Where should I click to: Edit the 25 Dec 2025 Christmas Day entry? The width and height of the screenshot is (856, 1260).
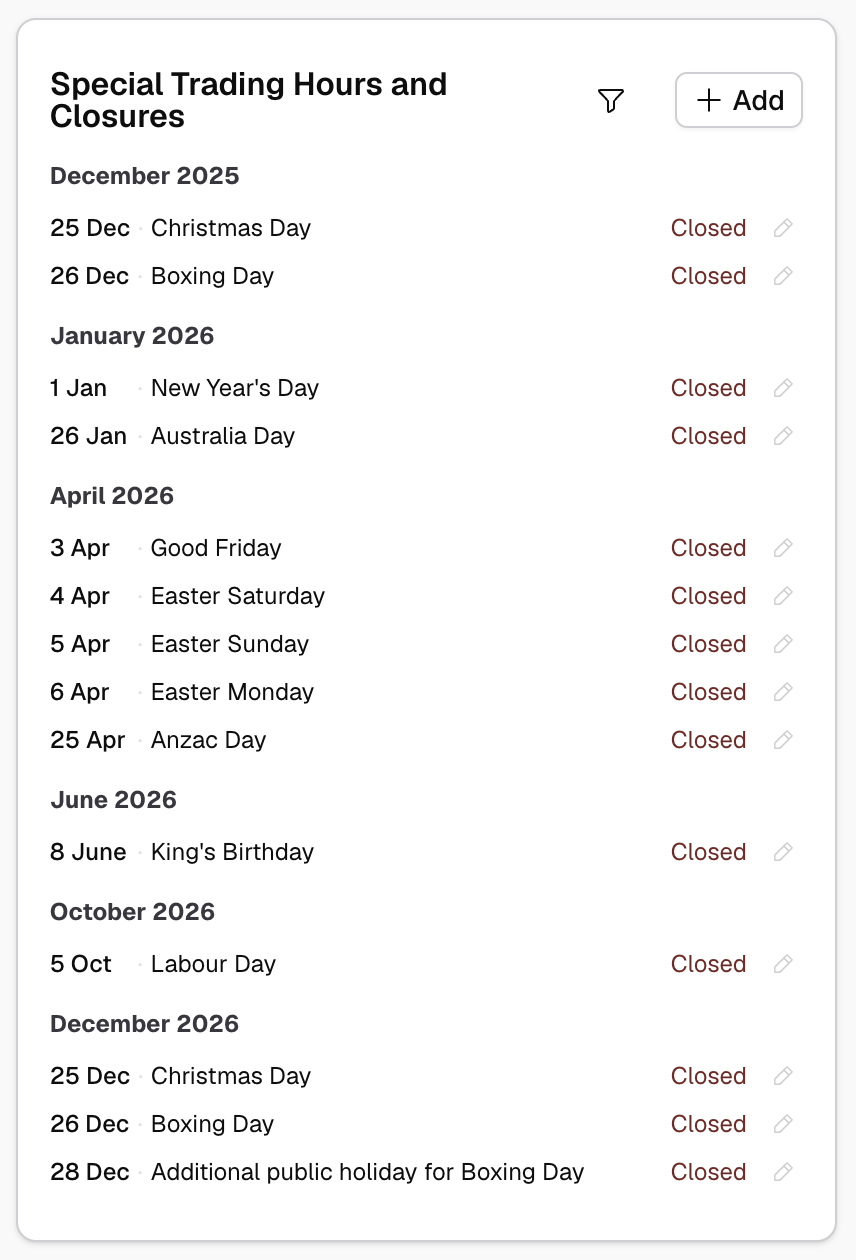784,228
